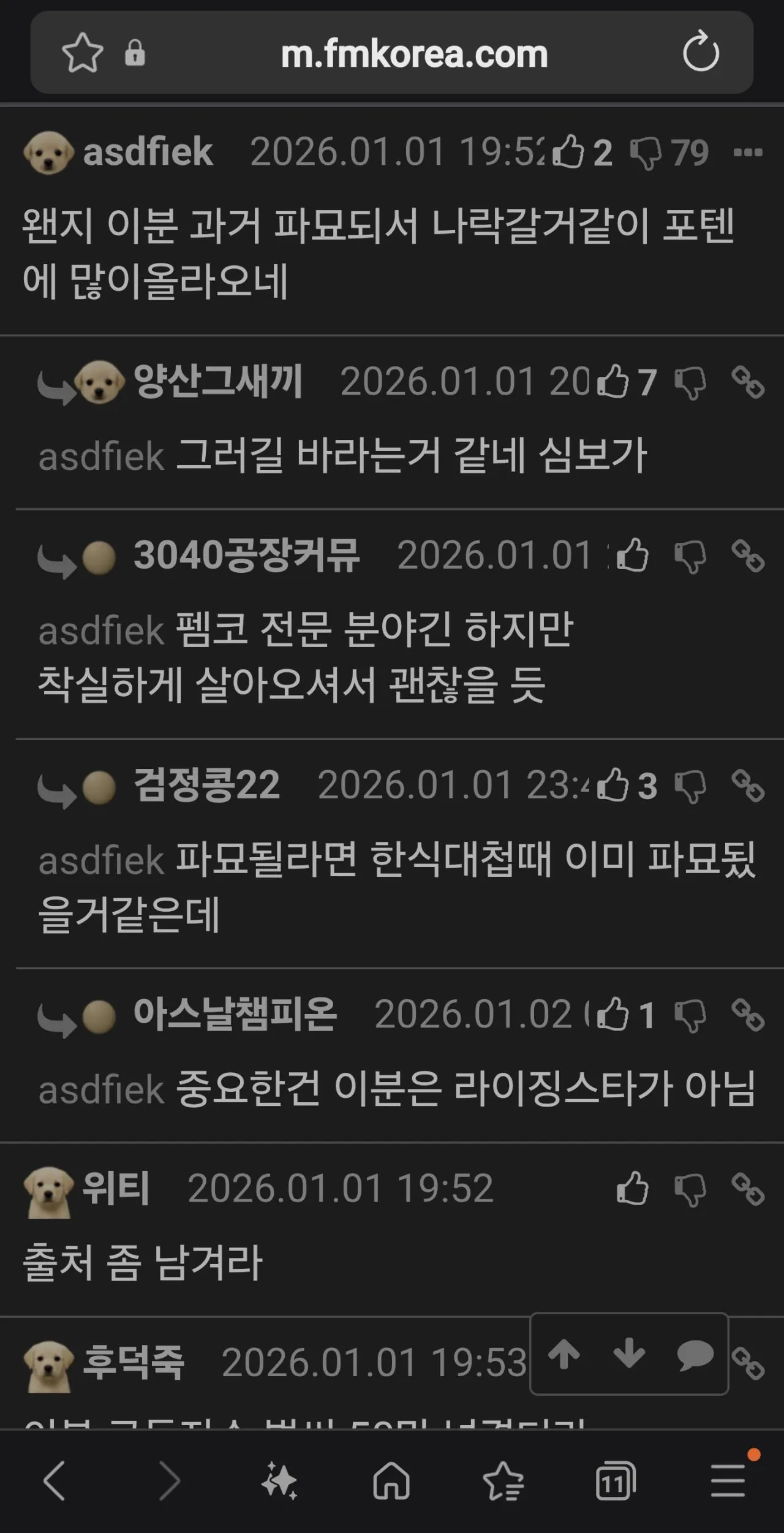Dislike 3040공장커뮤's reply

[x=690, y=556]
